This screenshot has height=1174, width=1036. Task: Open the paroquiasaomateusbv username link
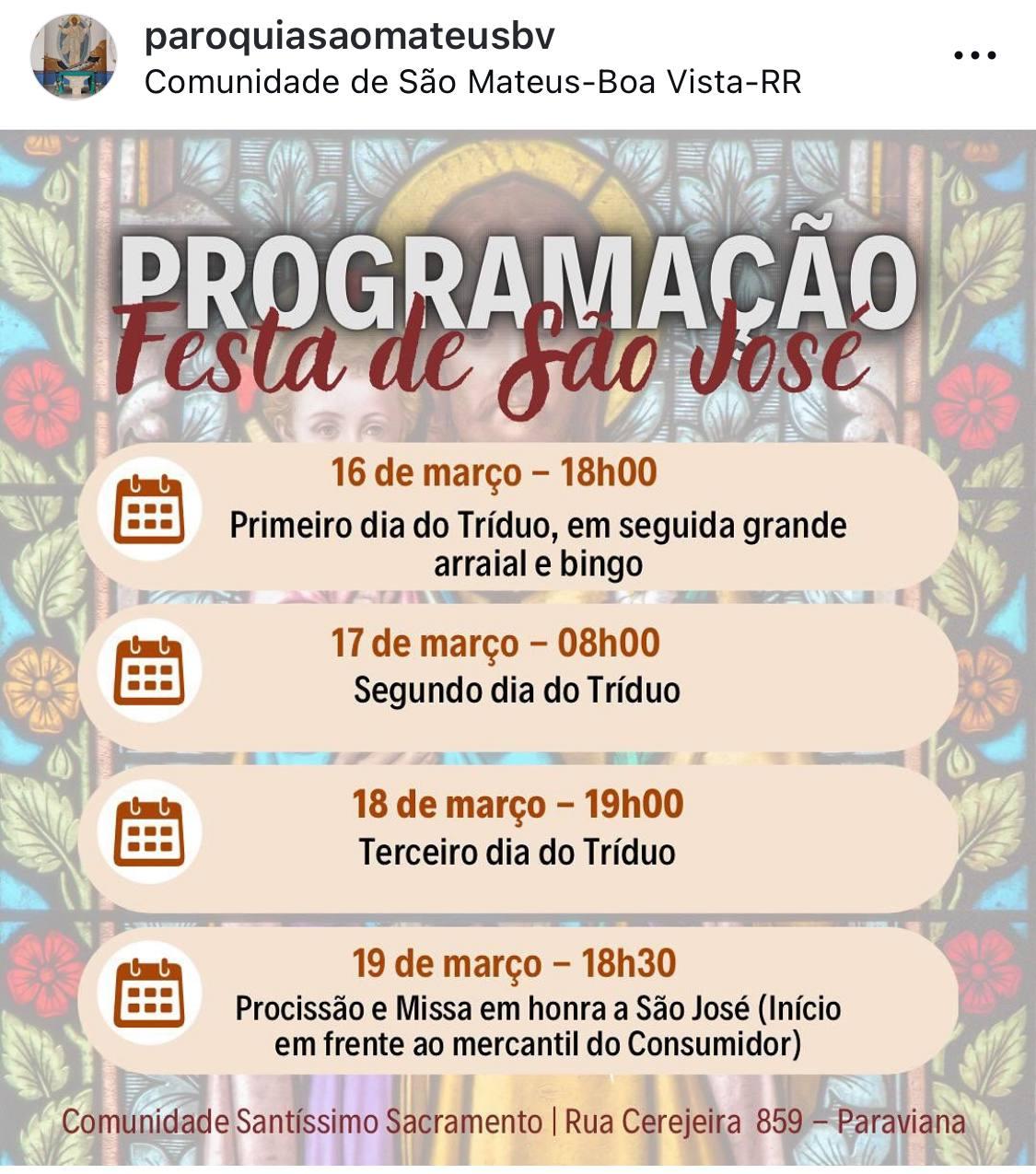point(350,36)
